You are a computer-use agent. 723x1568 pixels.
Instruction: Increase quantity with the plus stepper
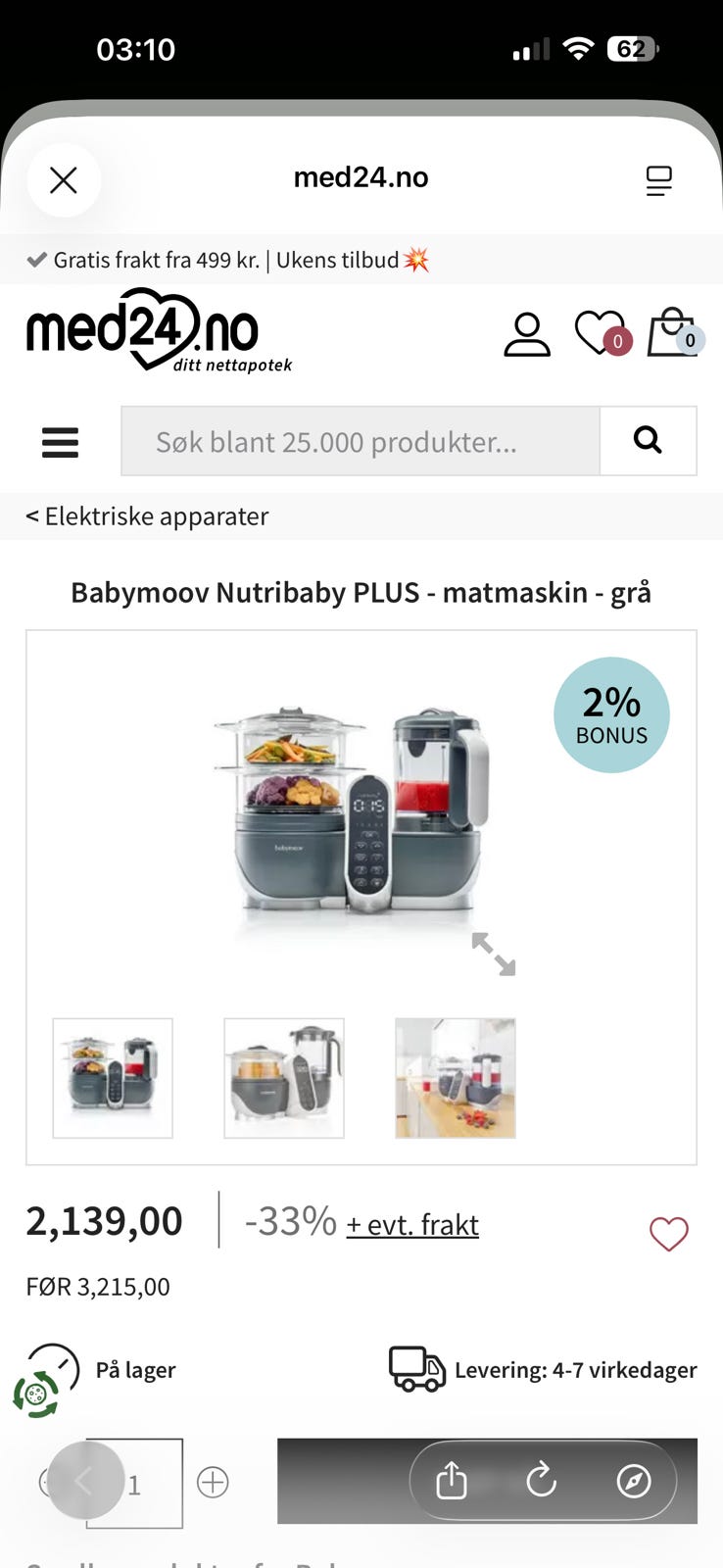212,1483
